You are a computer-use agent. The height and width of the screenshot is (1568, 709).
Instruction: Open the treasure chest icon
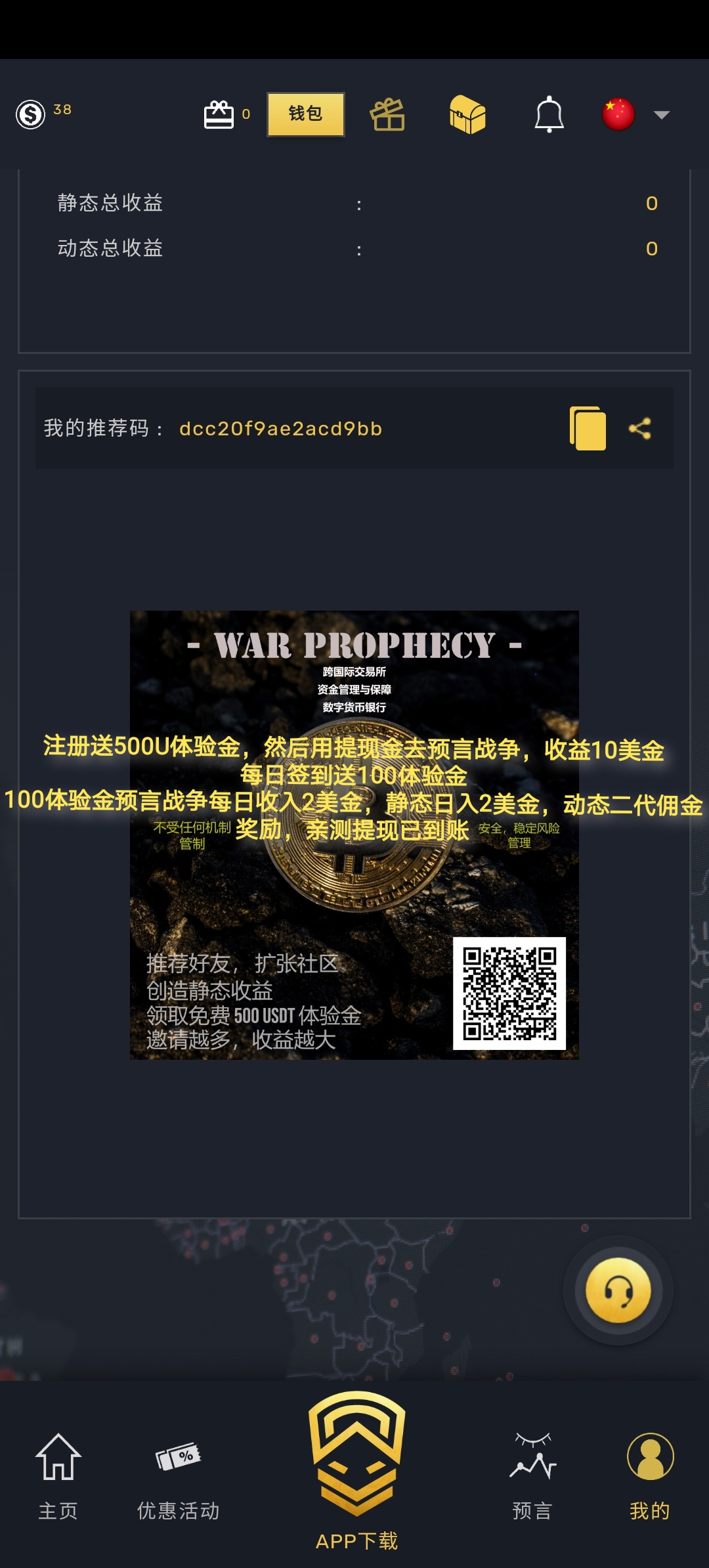pyautogui.click(x=467, y=115)
